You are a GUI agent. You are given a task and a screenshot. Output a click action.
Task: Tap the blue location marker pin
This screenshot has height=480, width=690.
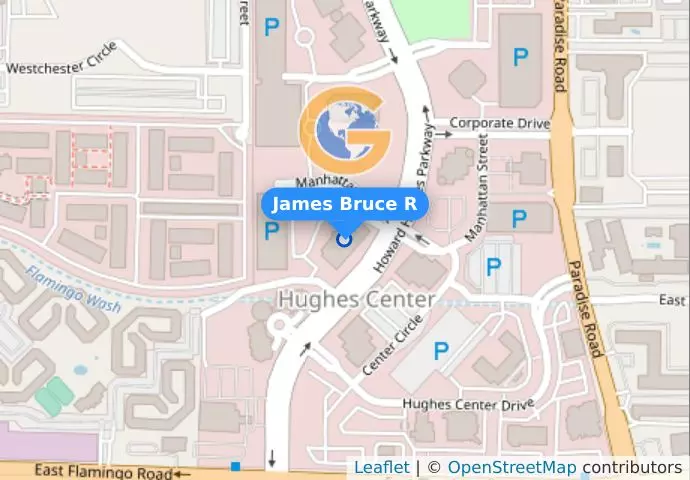point(345,239)
